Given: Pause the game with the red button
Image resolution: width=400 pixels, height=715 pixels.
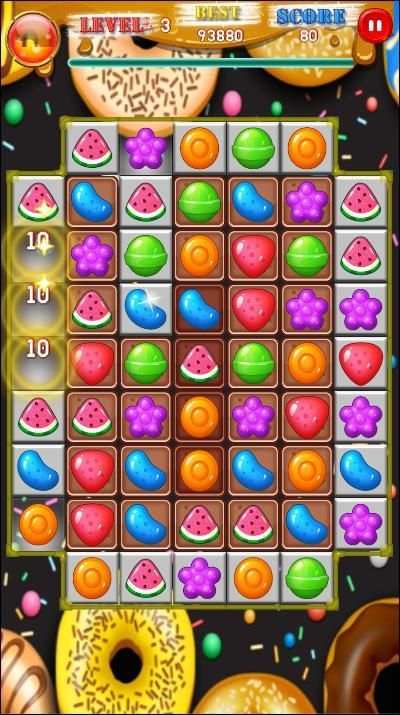Looking at the screenshot, I should 375,26.
